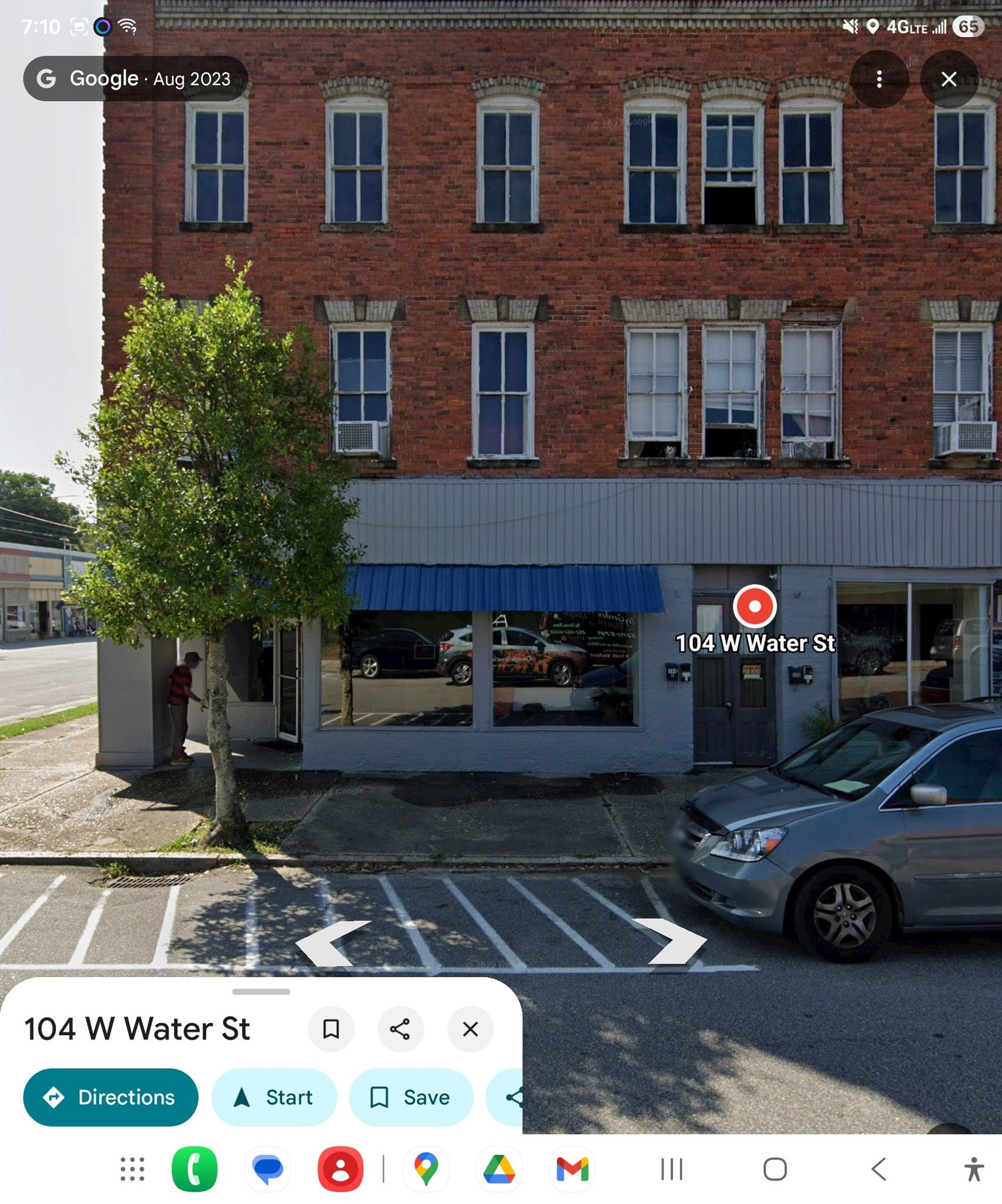Open the Google imagery date chip
Image resolution: width=1002 pixels, height=1204 pixels.
[x=136, y=78]
